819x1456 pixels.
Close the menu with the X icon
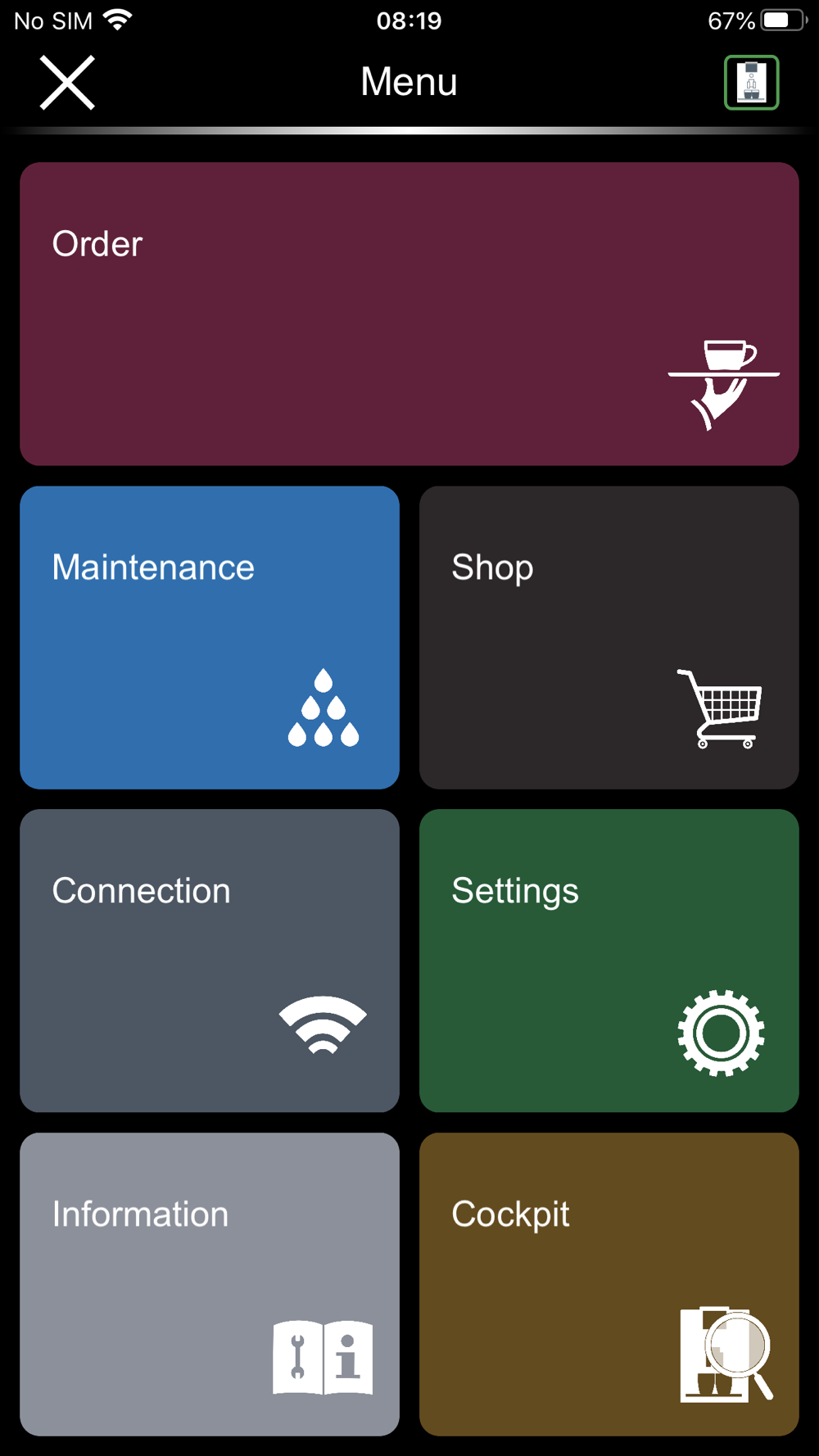(67, 83)
